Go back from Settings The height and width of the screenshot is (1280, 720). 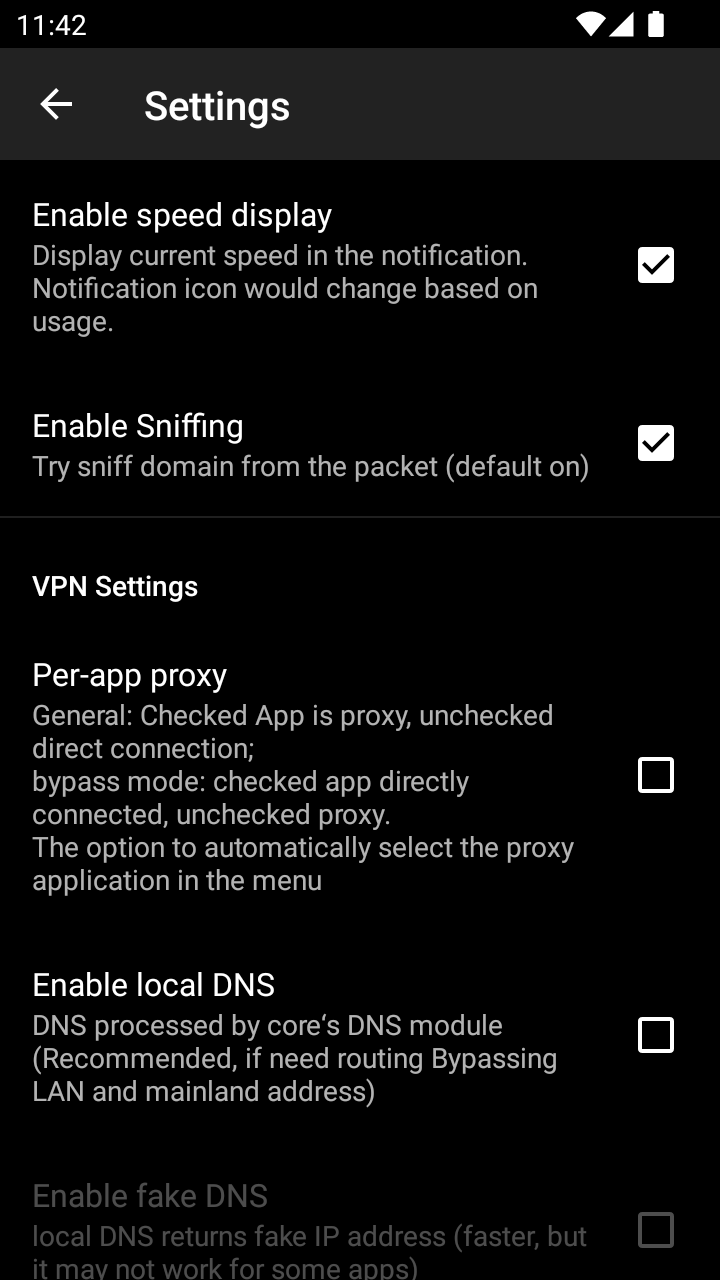56,104
